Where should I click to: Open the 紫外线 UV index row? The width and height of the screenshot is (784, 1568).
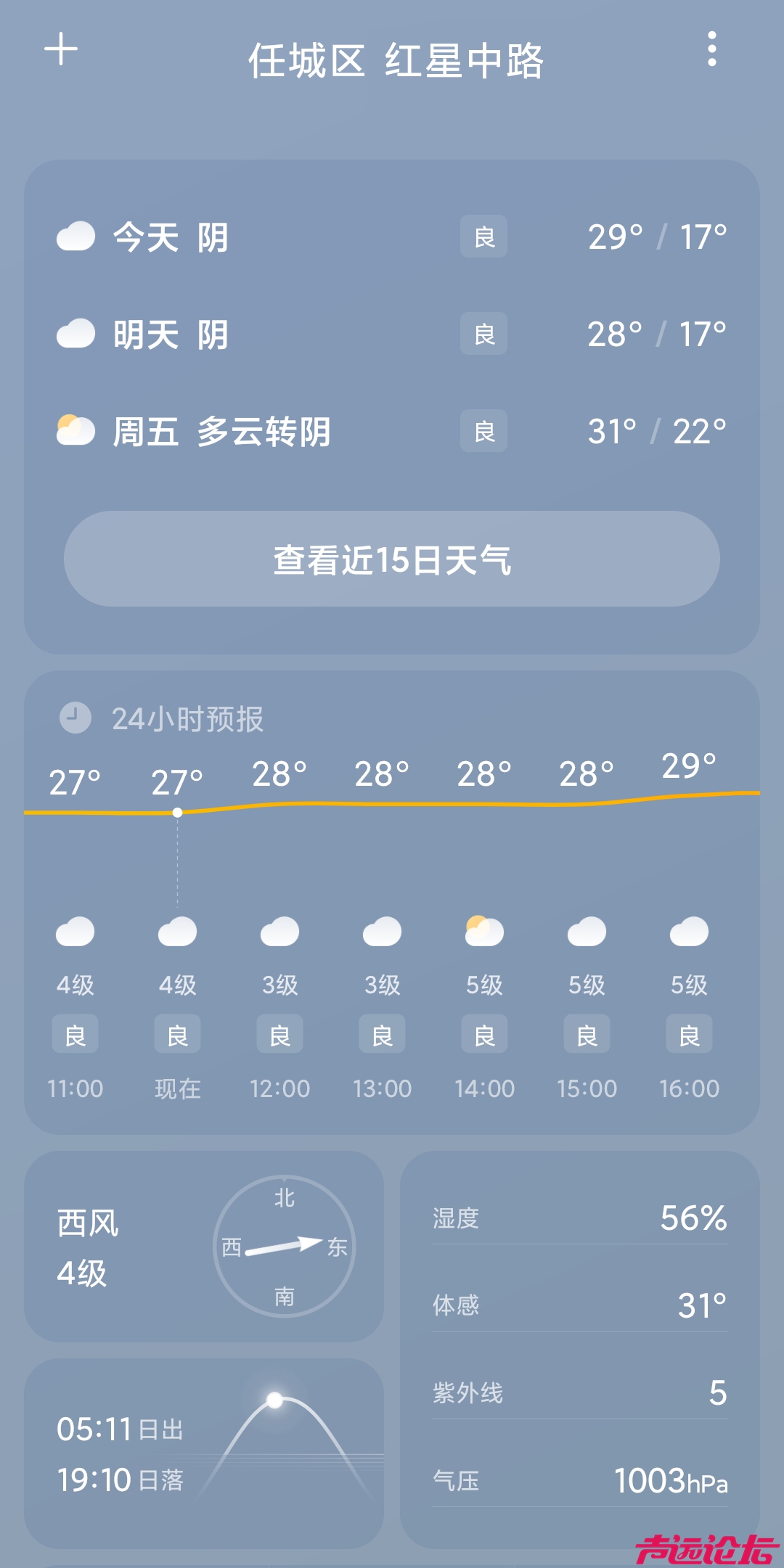click(579, 1393)
